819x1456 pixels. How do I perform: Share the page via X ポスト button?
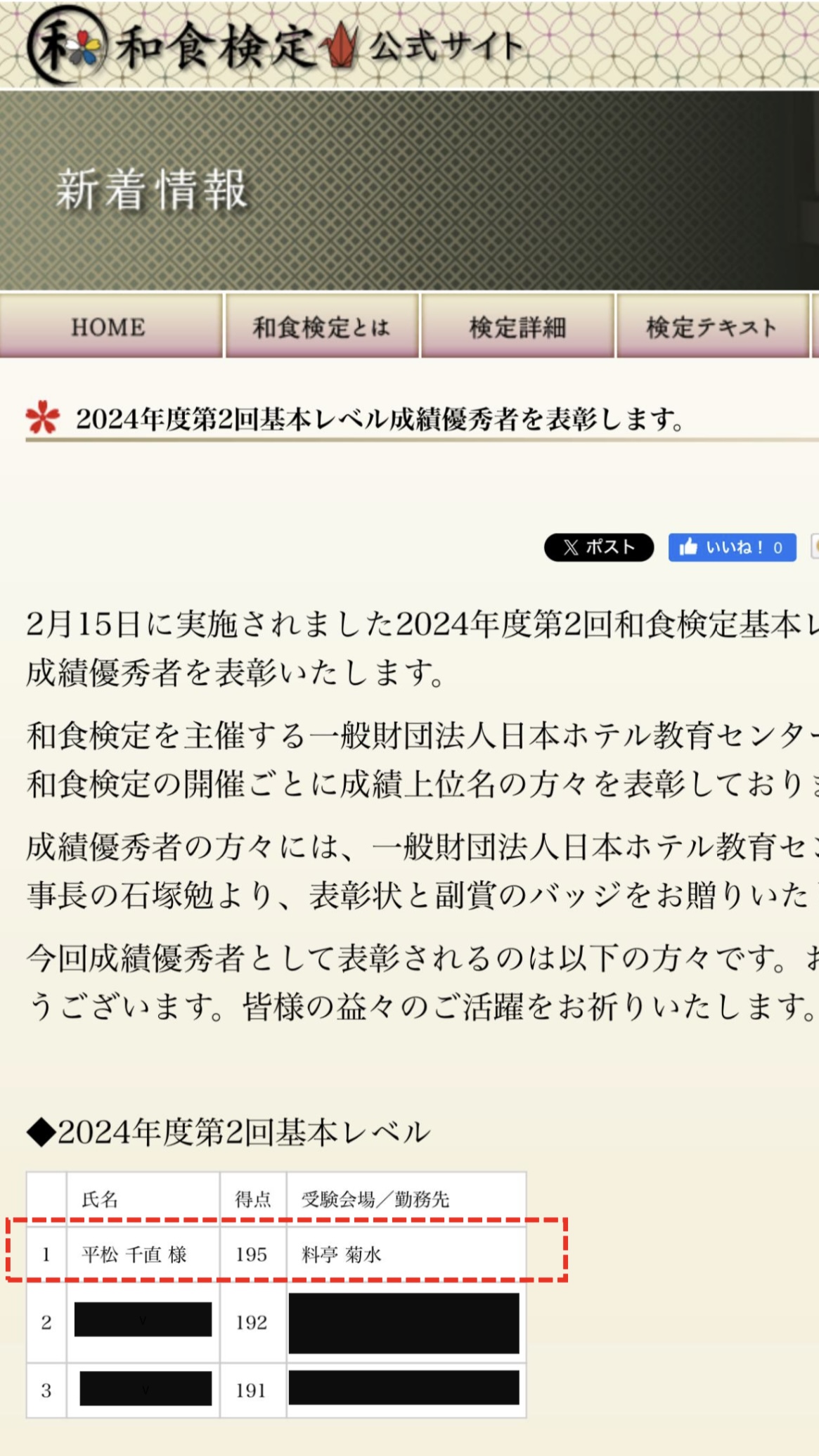point(598,547)
